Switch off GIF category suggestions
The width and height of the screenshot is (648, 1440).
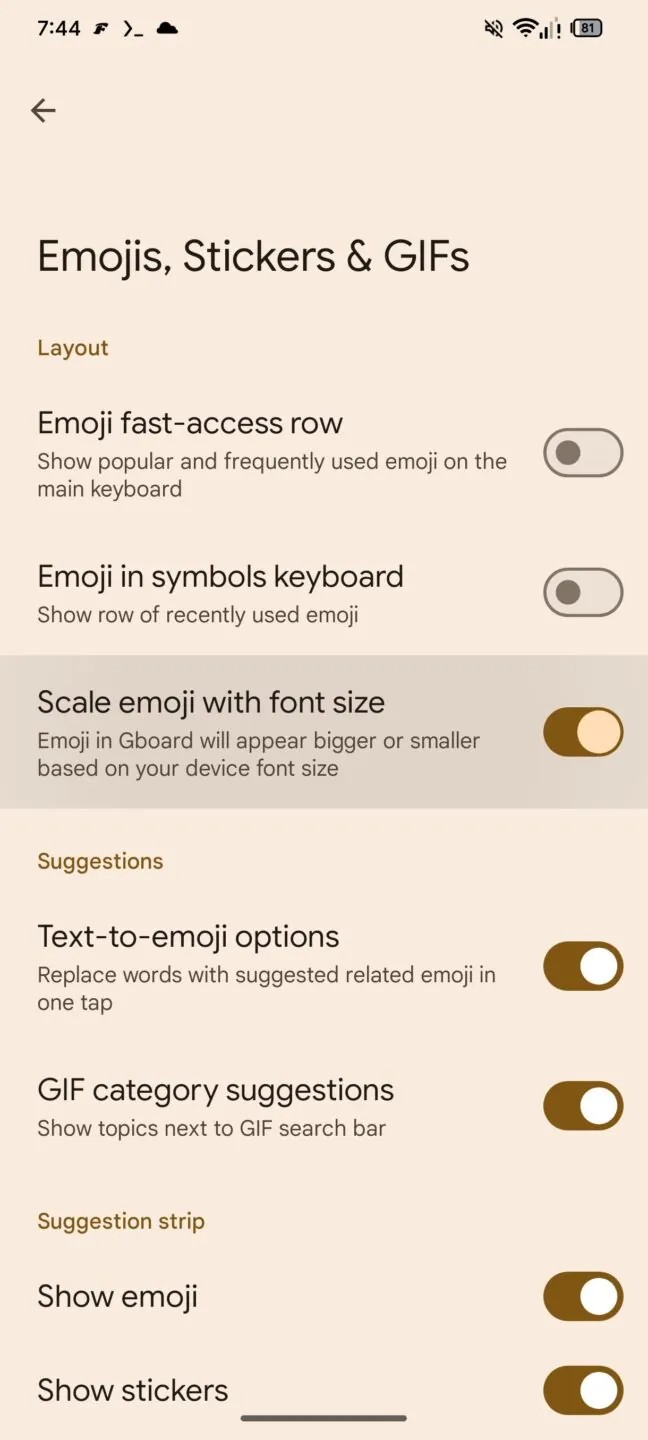pos(583,1106)
